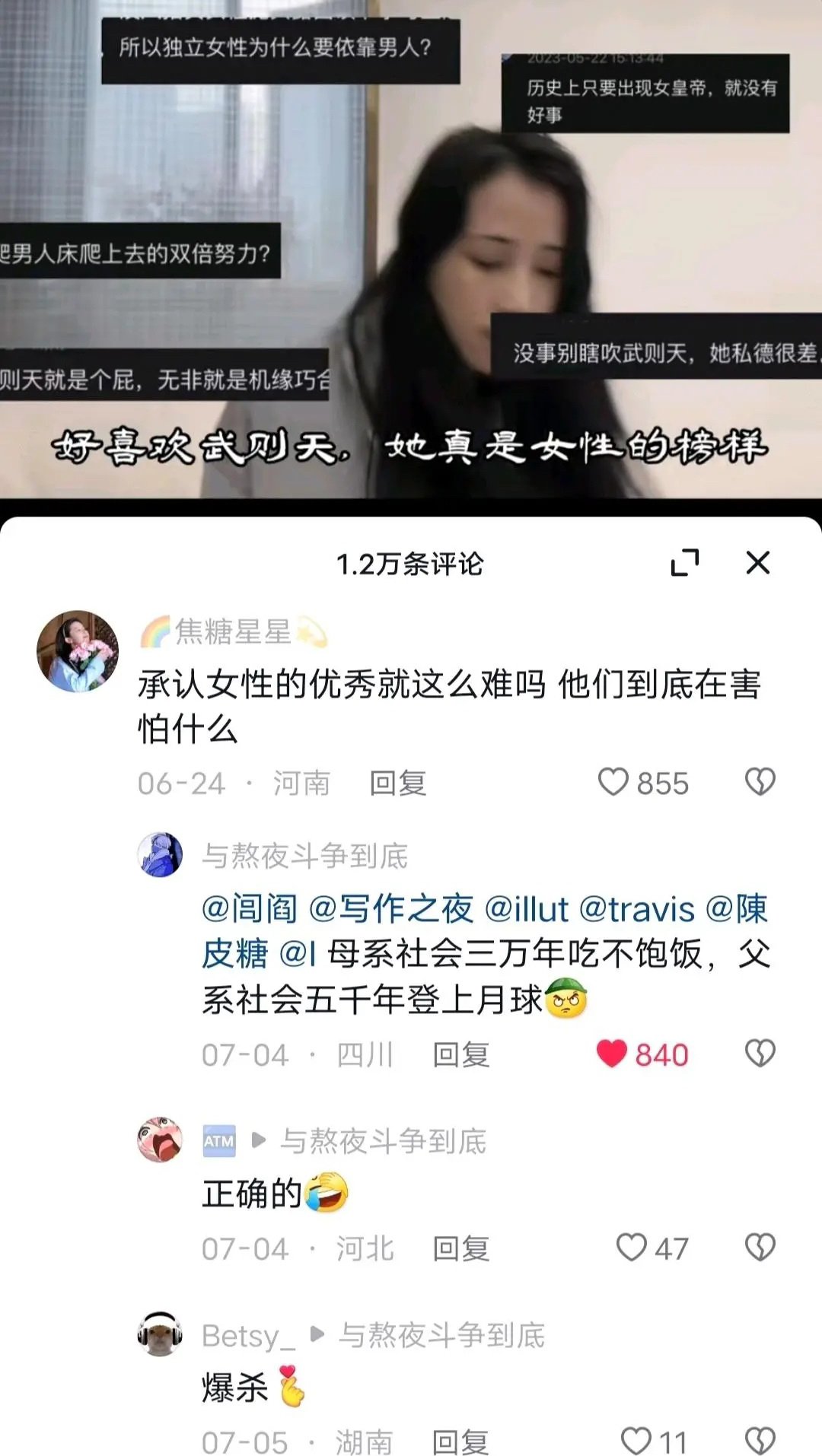Open 焦糖星星's profile avatar
This screenshot has width=822, height=1456.
pos(78,651)
